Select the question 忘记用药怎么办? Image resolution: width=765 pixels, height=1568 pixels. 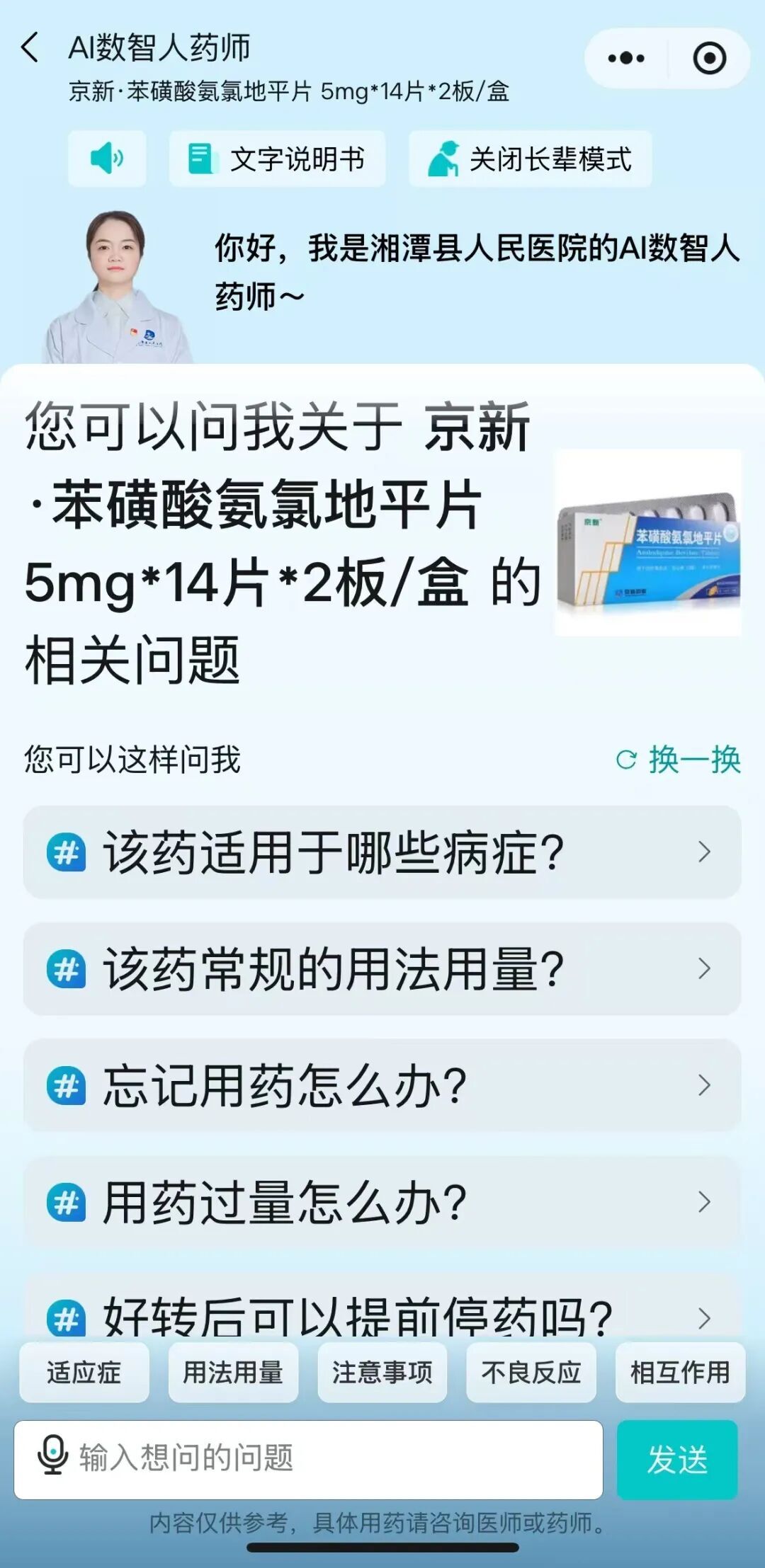382,1085
